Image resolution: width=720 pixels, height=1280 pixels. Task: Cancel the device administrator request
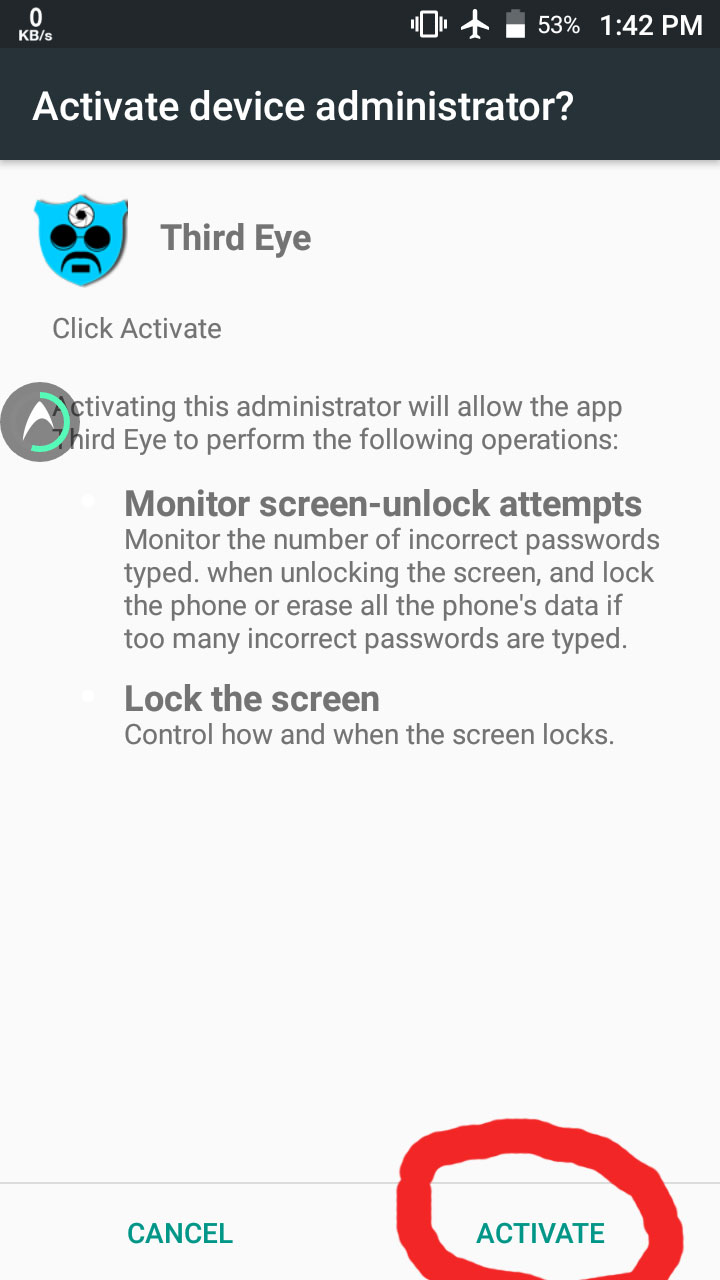coord(180,1233)
